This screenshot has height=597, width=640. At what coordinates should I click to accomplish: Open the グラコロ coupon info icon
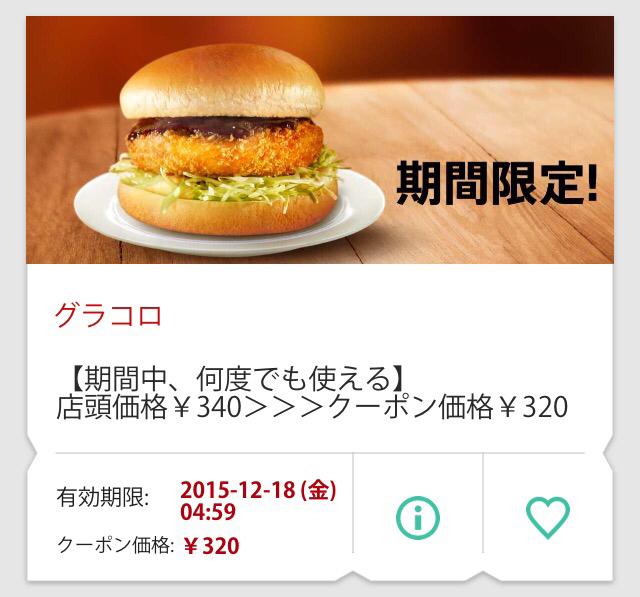point(418,517)
